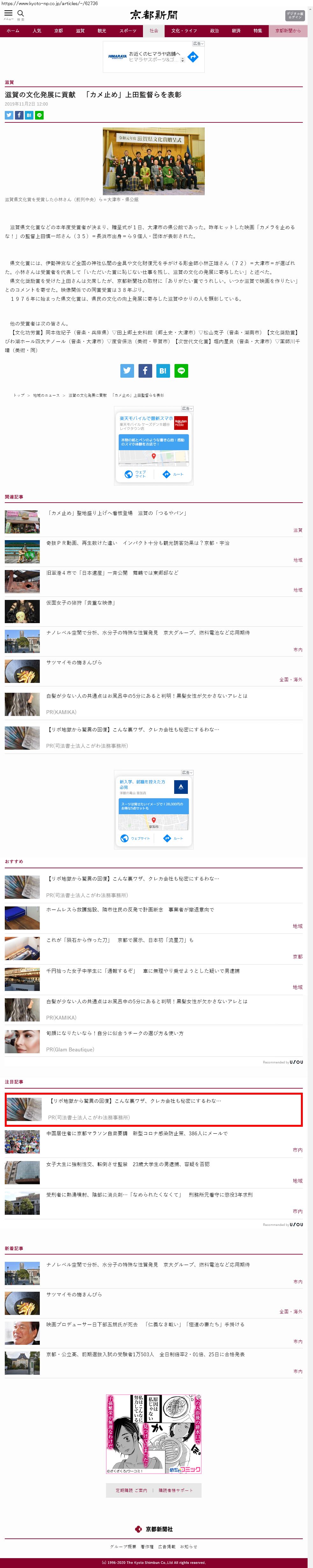Select the スポーツ tab

tap(128, 31)
